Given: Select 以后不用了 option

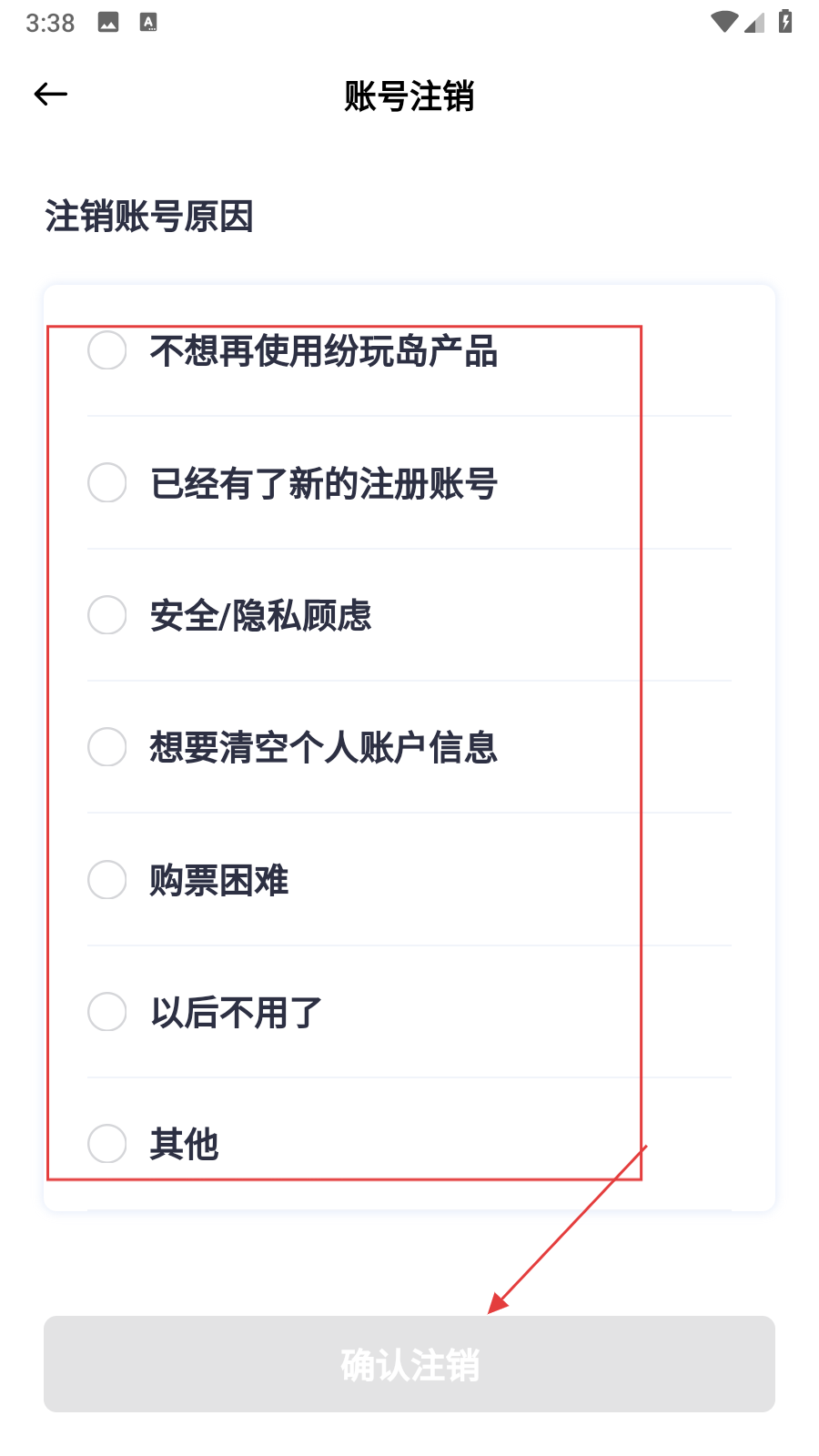Looking at the screenshot, I should 107,1012.
